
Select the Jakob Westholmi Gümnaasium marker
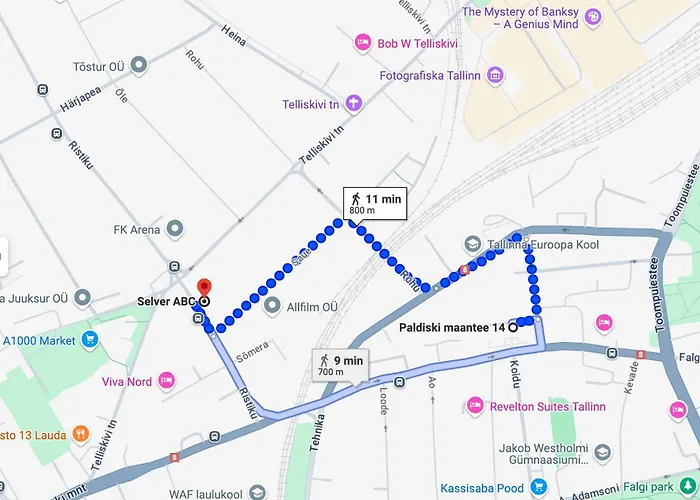click(x=602, y=453)
